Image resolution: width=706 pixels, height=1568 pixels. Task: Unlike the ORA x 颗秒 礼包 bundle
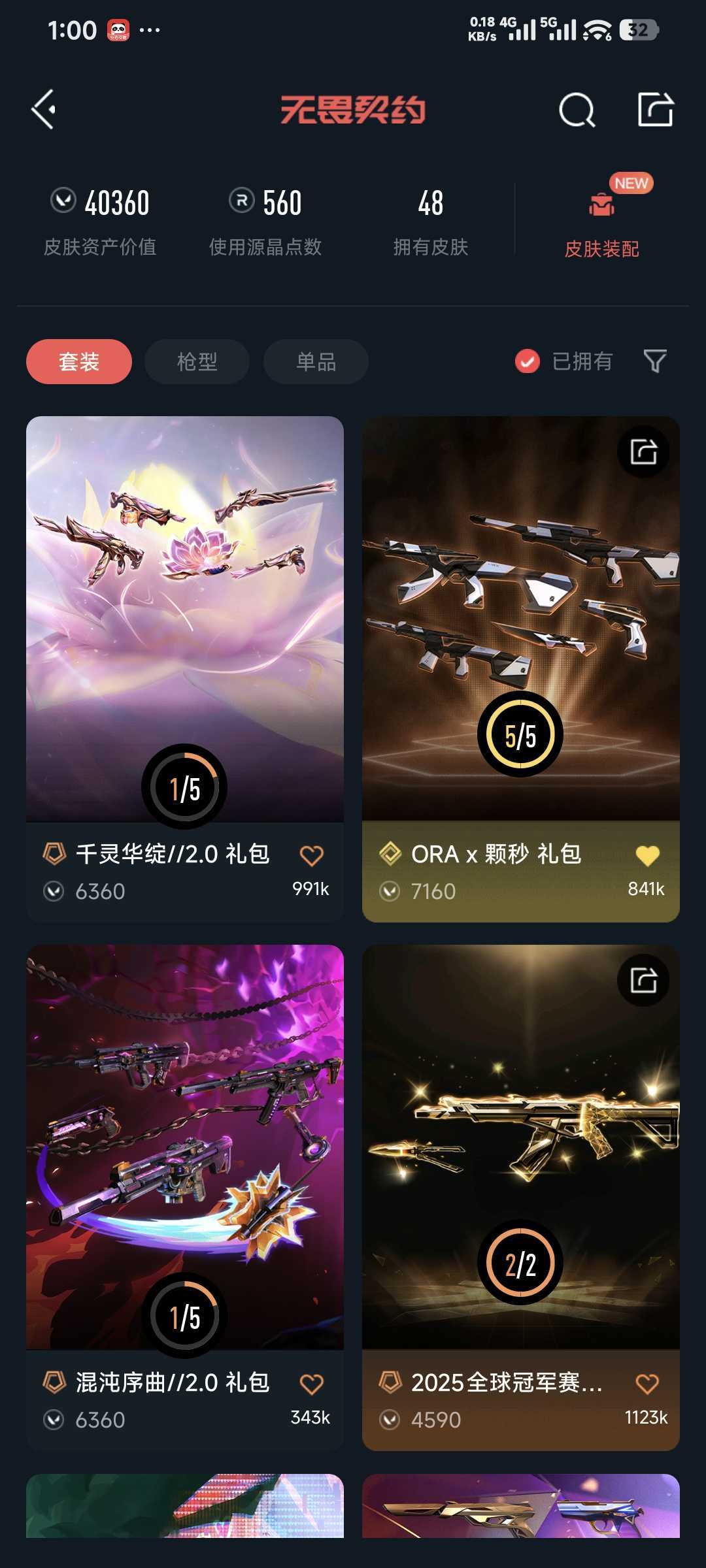click(x=647, y=855)
